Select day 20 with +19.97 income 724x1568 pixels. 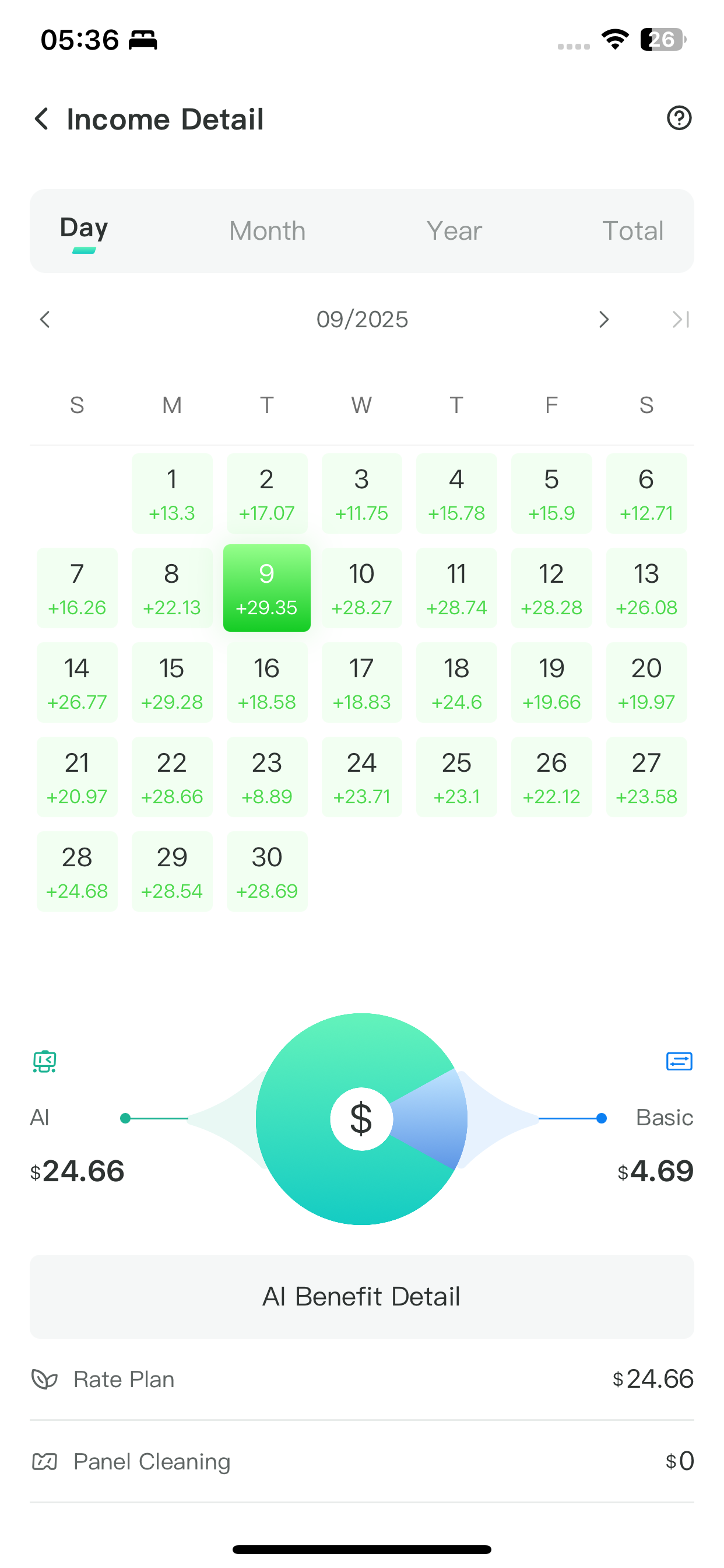(646, 682)
